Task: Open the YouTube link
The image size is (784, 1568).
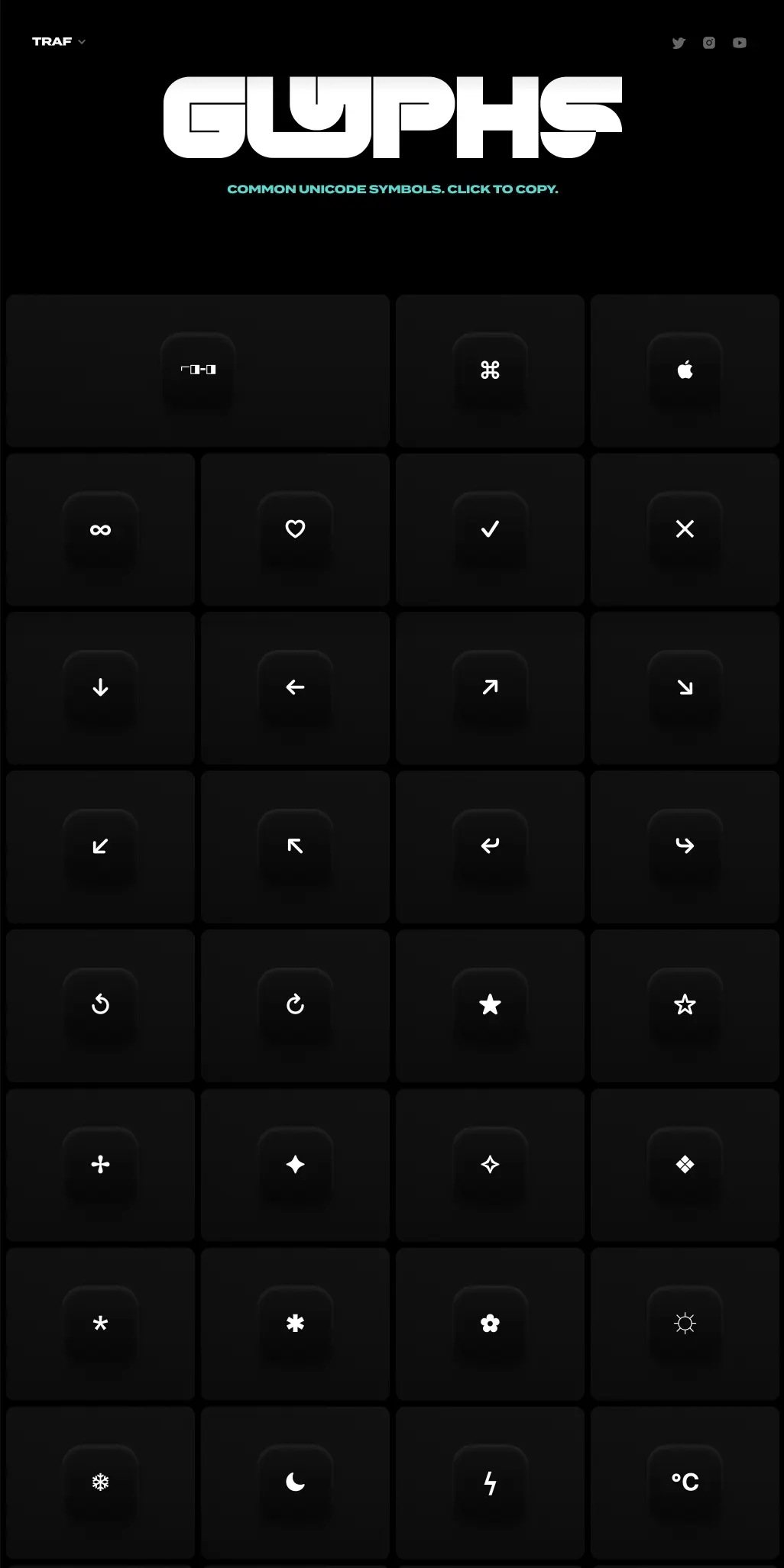Action: pos(740,43)
